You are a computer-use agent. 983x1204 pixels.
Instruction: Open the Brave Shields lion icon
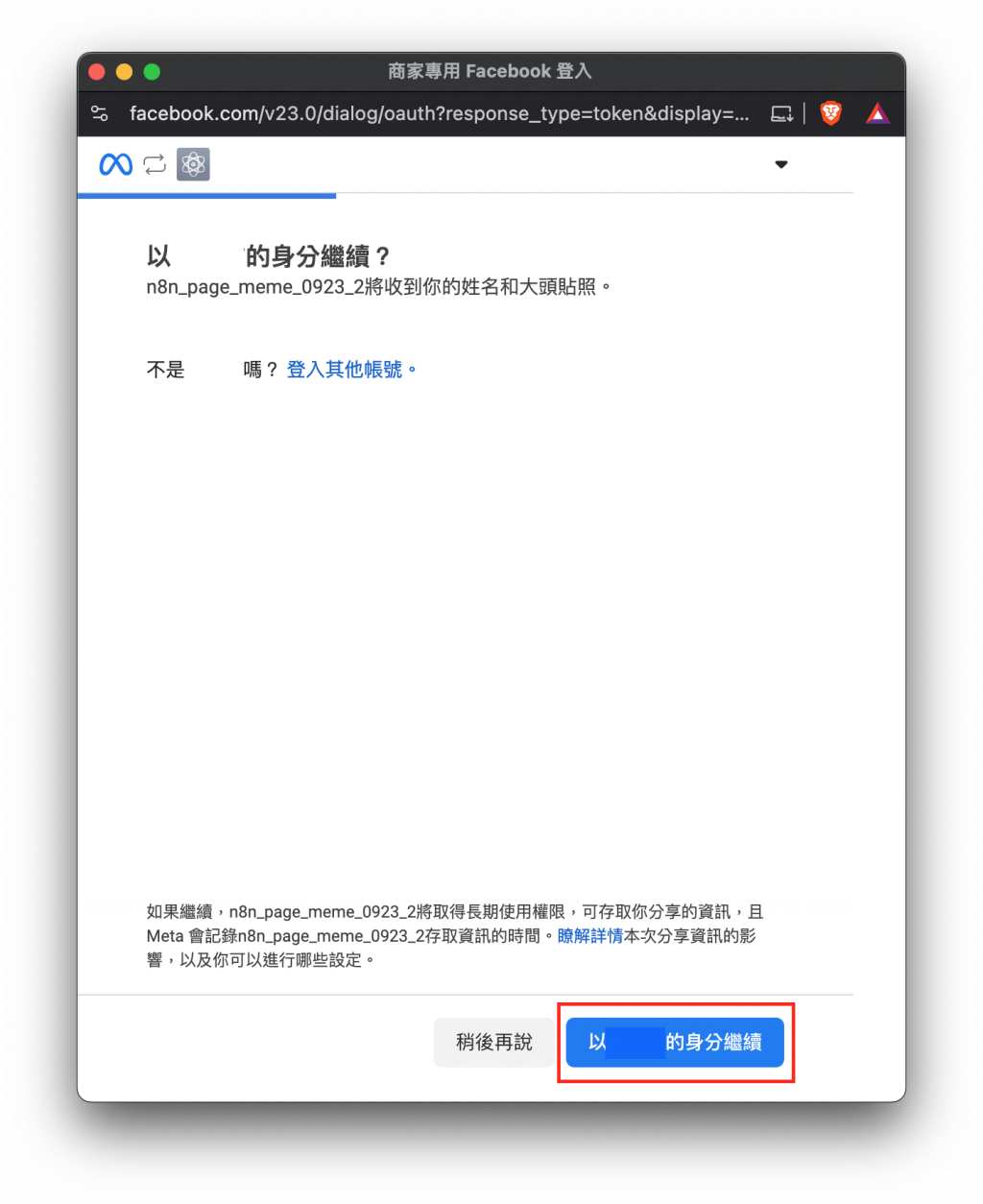(x=830, y=113)
